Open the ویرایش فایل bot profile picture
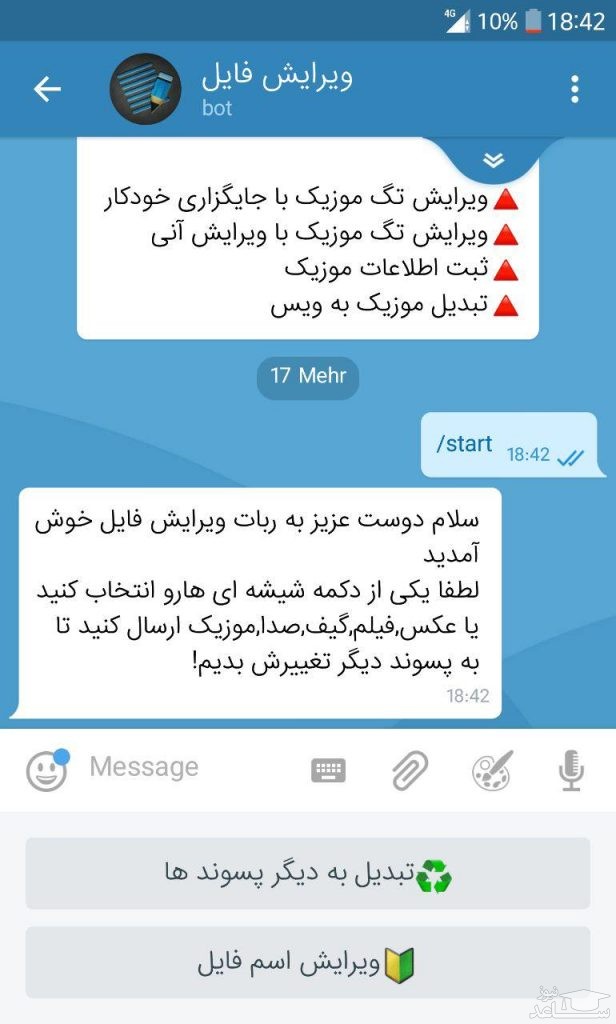The width and height of the screenshot is (616, 1024). [x=146, y=89]
